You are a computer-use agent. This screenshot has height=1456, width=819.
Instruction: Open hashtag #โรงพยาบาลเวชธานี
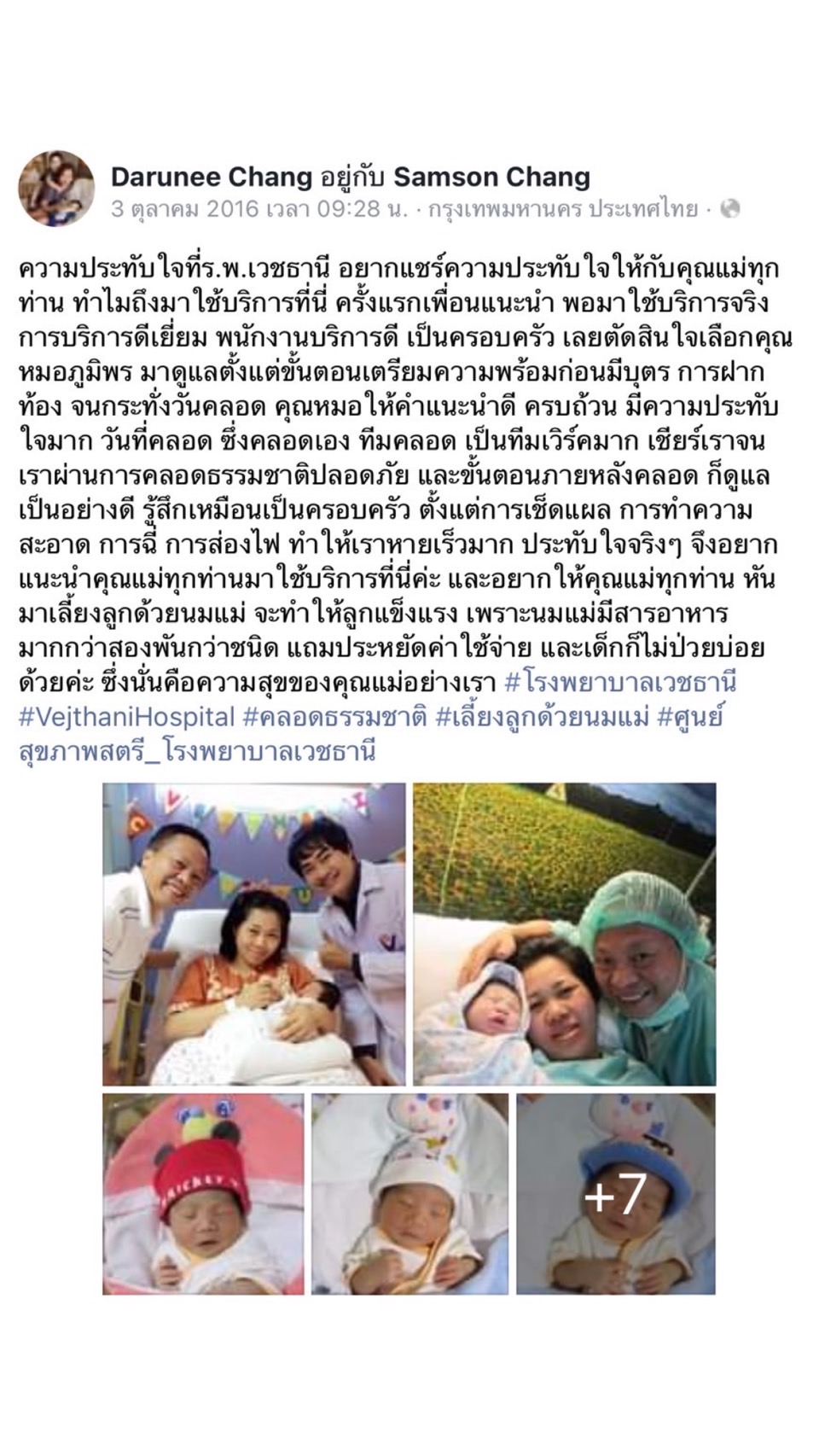click(x=621, y=683)
